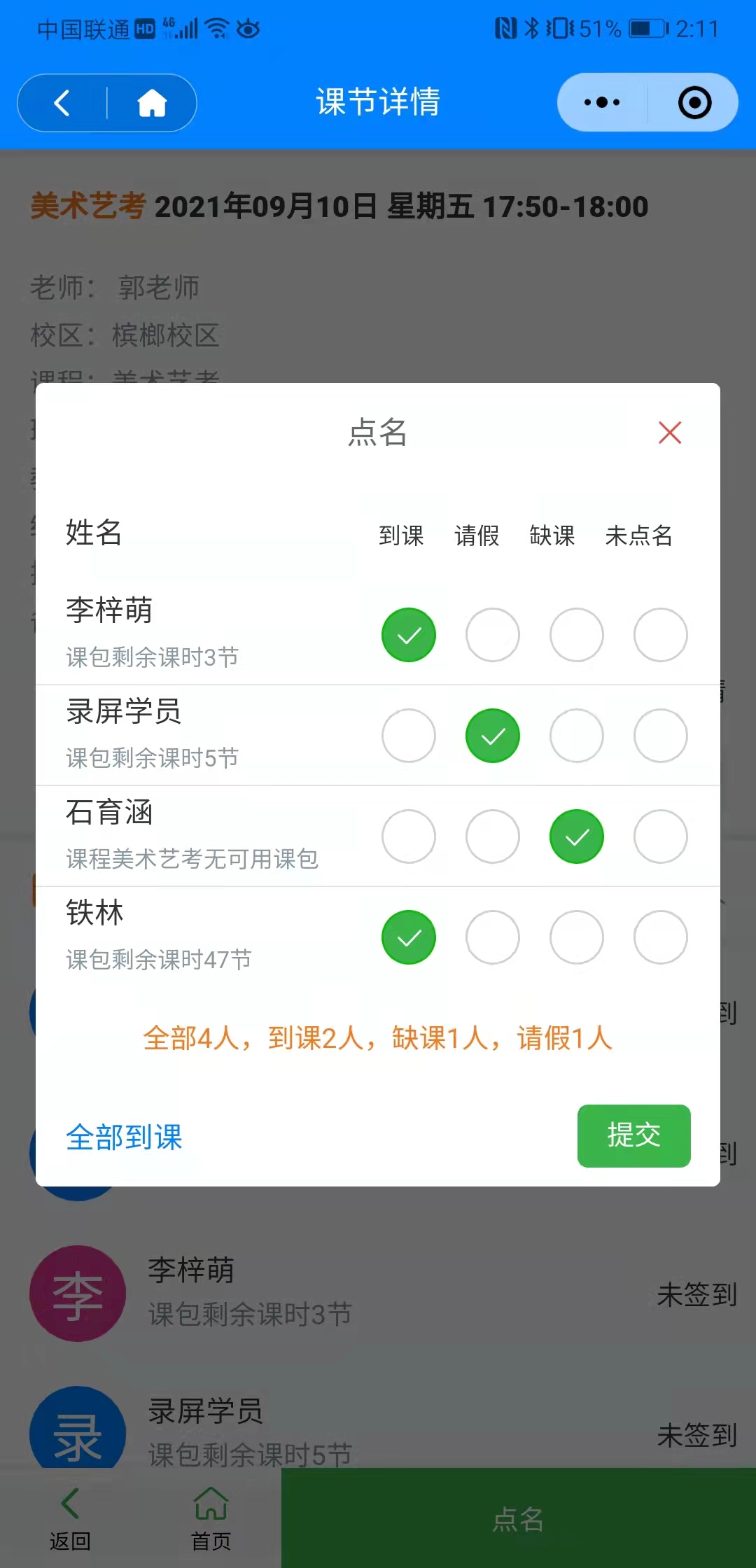Mark 李梓萌 as 未点名
Viewport: 756px width, 1568px height.
661,635
